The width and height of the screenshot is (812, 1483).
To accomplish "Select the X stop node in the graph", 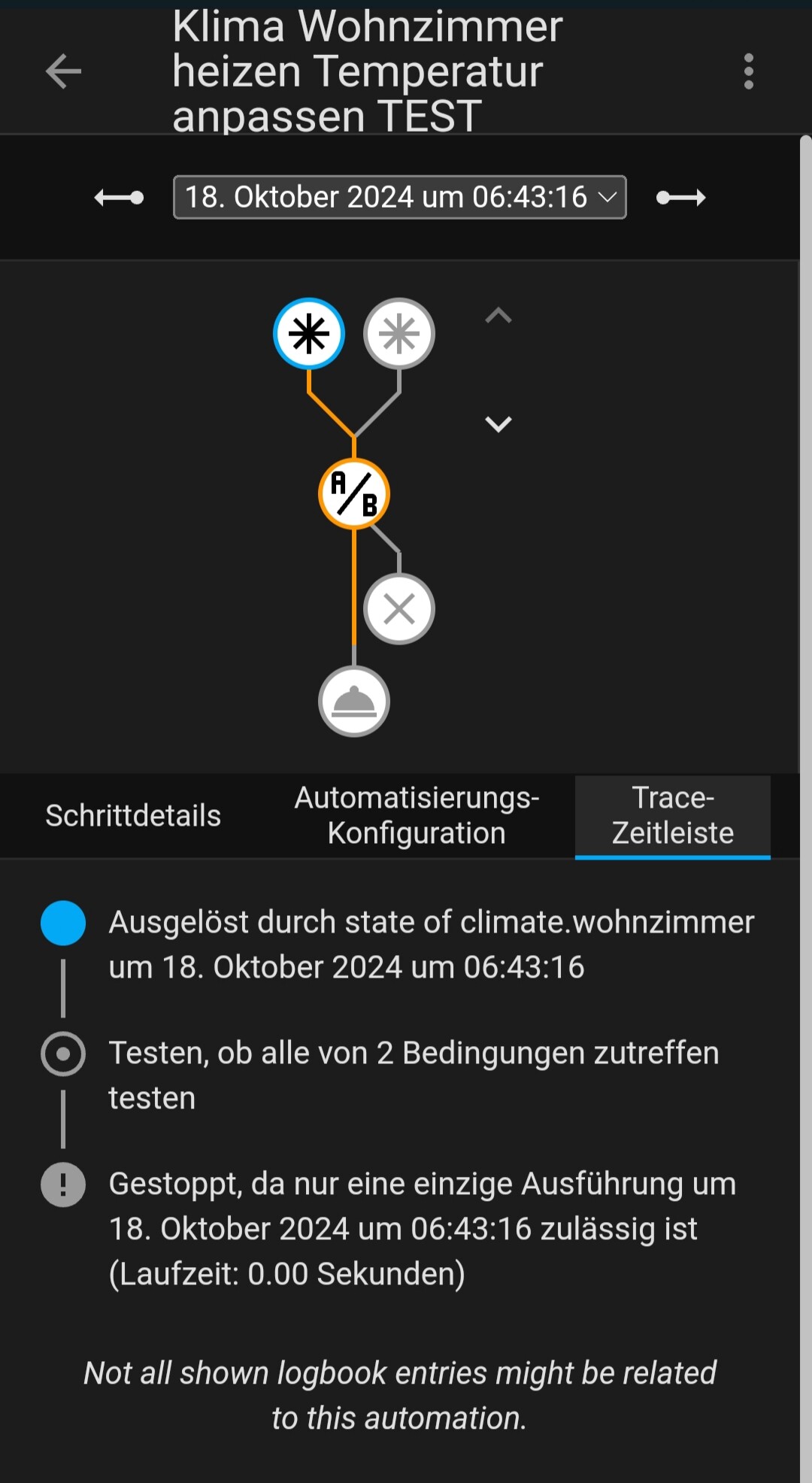I will click(399, 609).
